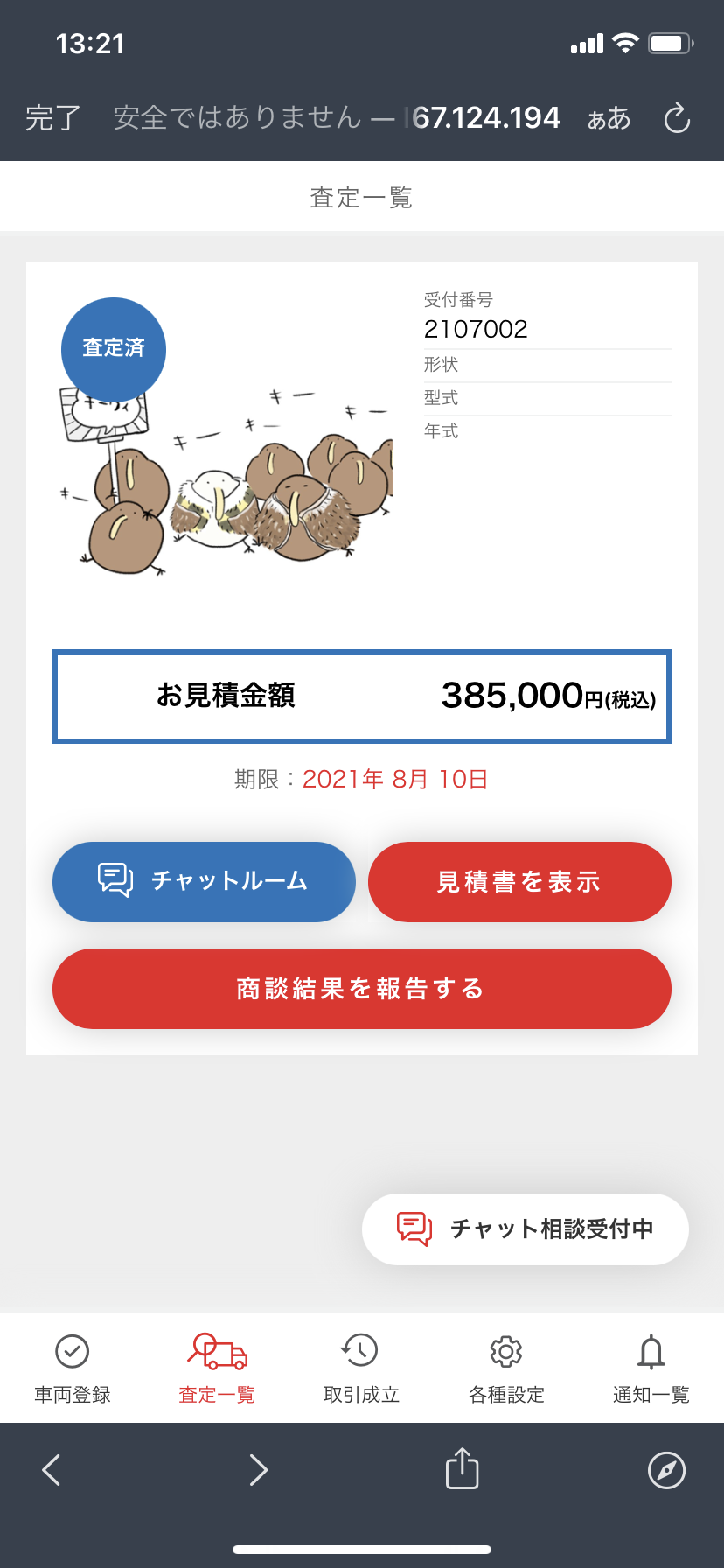Tap the address bar showing 67.124.194
Screen dimensions: 724x1568
point(337,117)
